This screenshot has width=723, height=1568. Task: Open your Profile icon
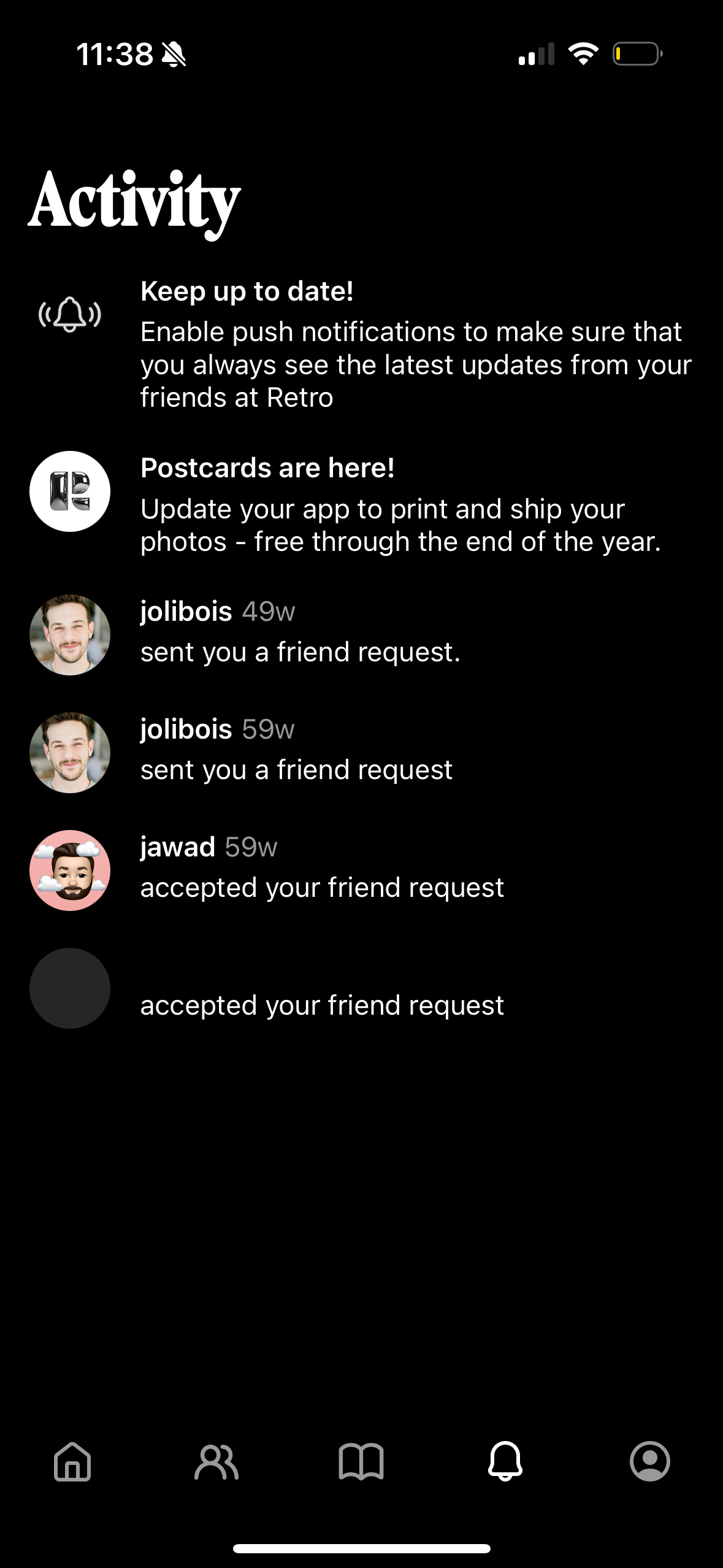point(651,1462)
